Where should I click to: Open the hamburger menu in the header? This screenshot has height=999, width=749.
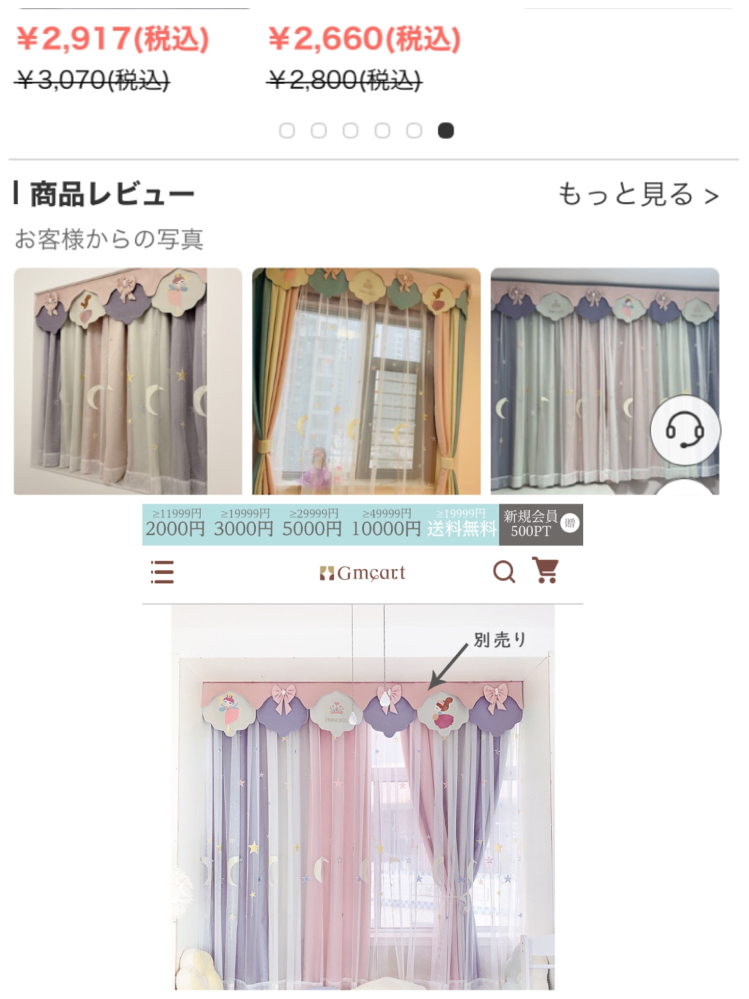164,572
